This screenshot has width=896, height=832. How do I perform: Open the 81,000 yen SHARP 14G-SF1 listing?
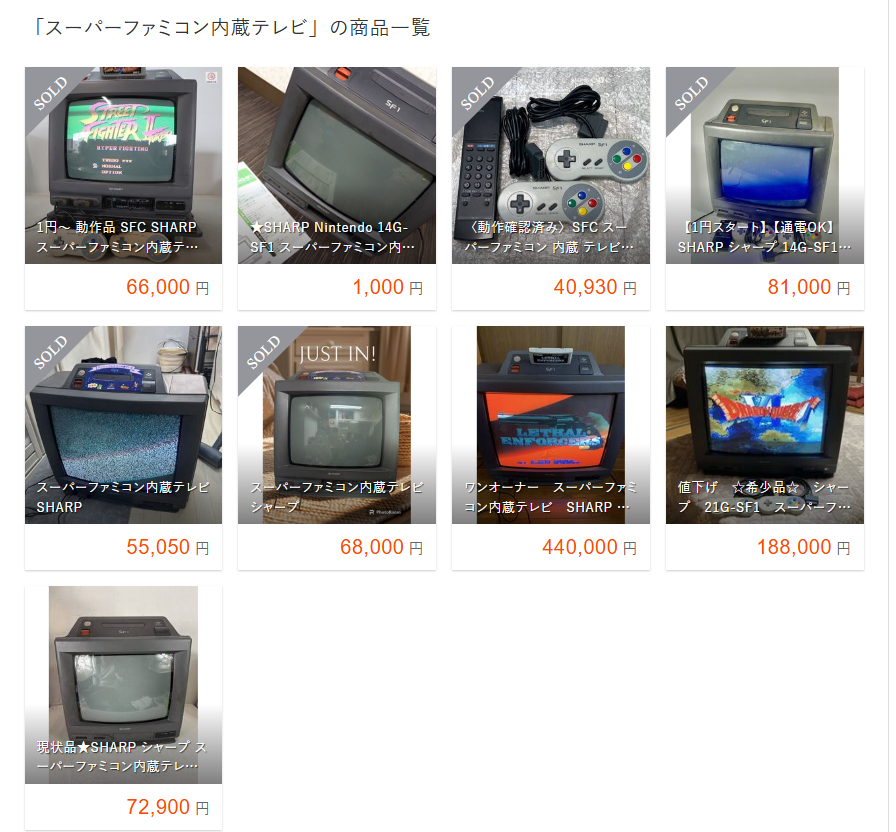click(x=764, y=166)
